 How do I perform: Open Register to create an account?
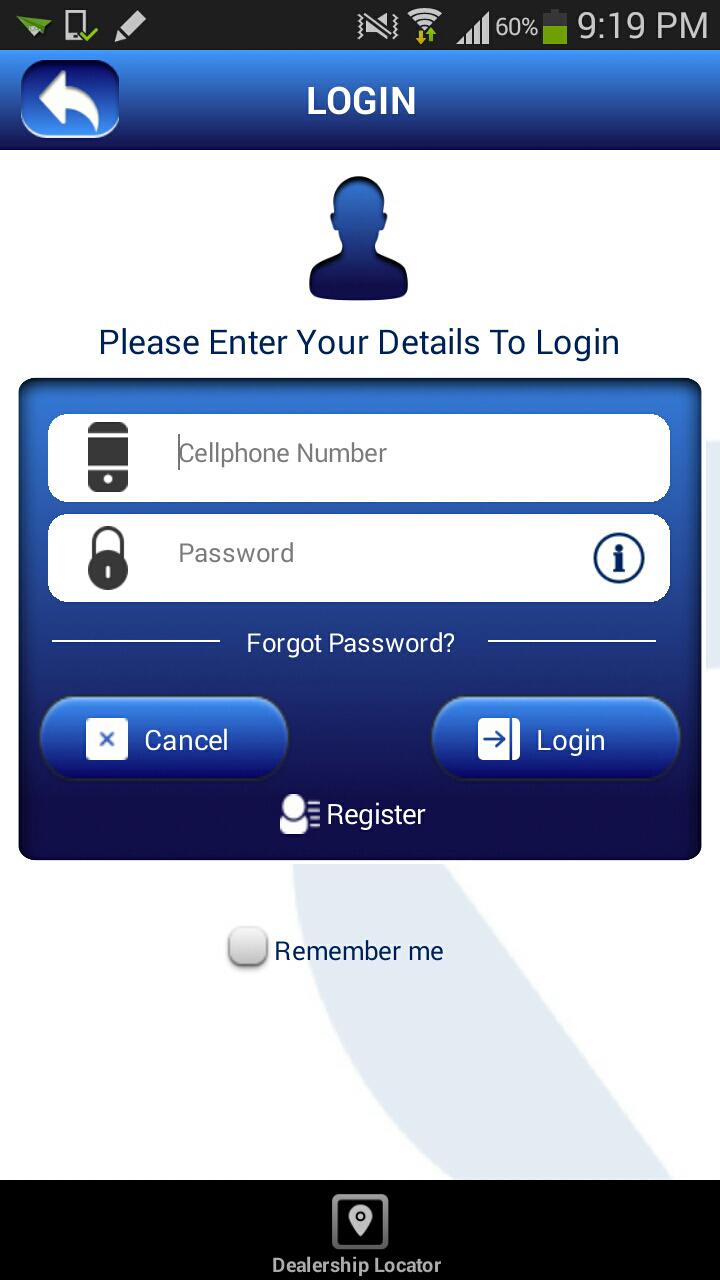pos(354,815)
